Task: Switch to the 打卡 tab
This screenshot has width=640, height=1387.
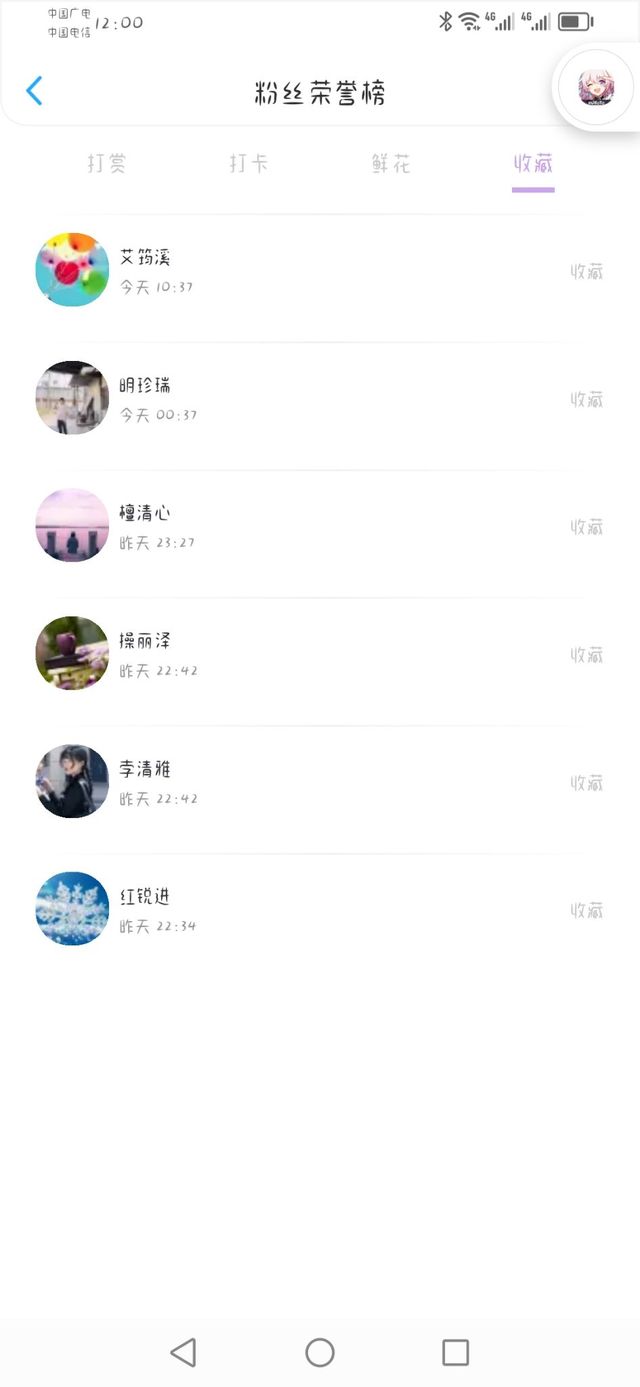Action: [x=249, y=164]
